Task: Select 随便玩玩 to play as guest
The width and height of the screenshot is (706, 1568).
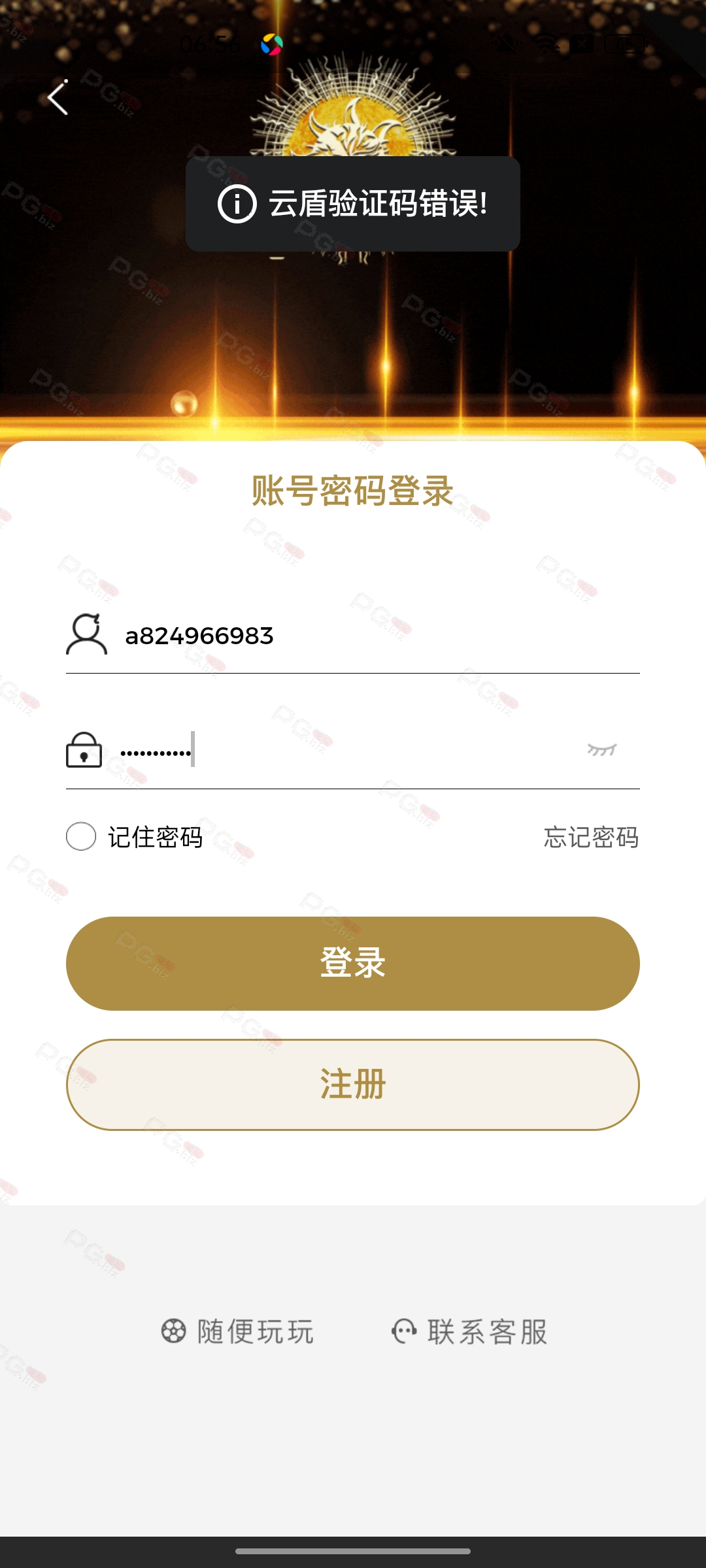Action: [x=238, y=1331]
